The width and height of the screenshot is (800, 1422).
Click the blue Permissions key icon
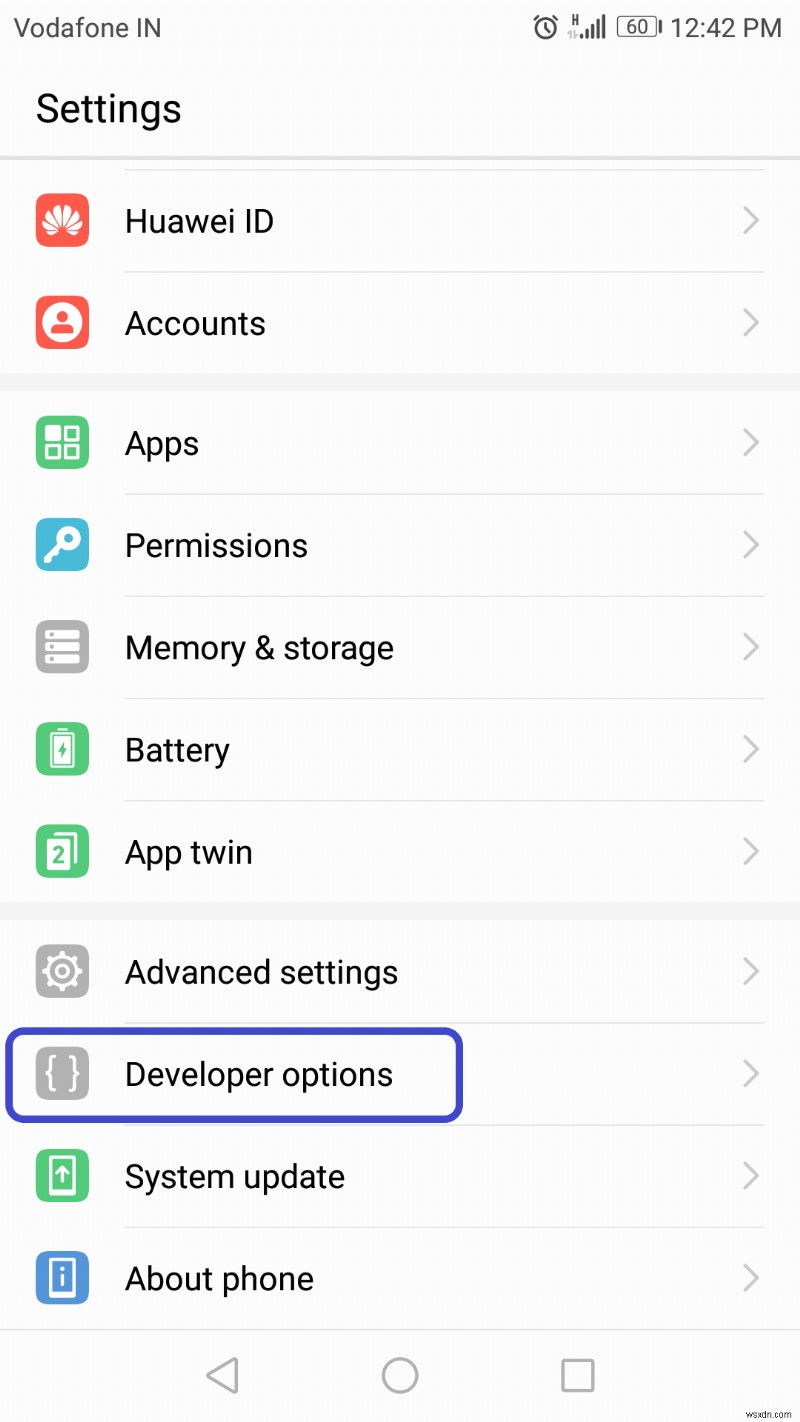(x=62, y=545)
